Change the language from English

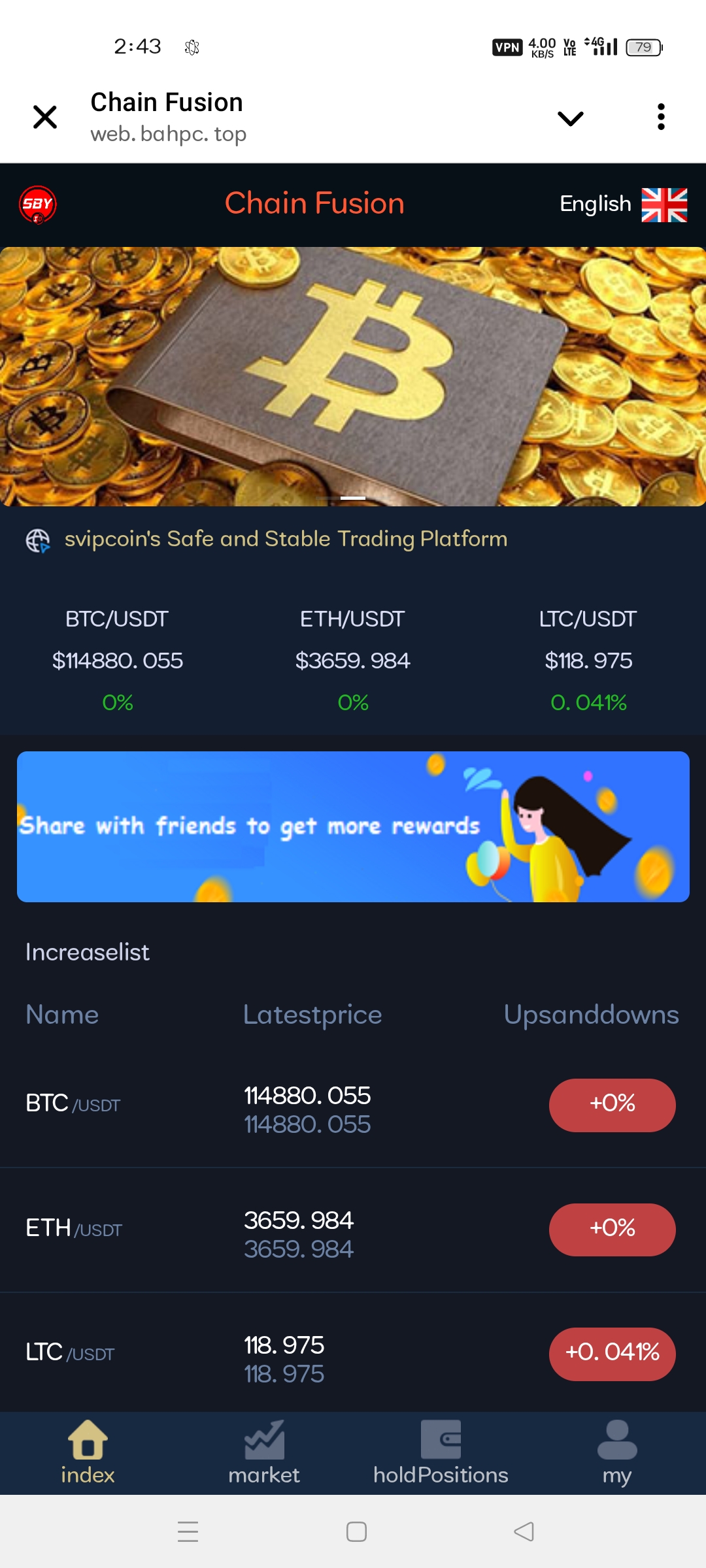click(623, 204)
